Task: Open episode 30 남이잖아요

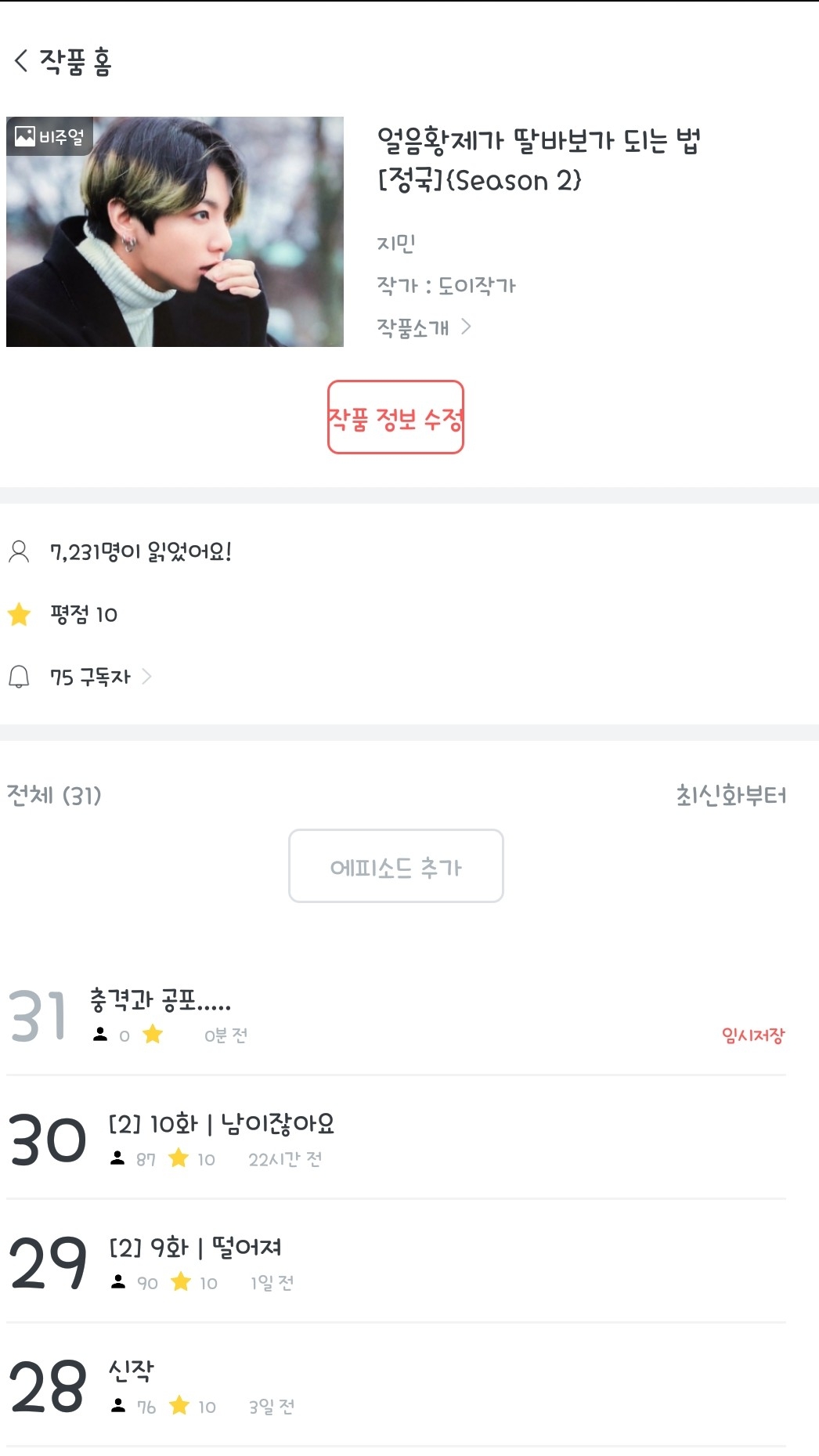Action: 222,1125
